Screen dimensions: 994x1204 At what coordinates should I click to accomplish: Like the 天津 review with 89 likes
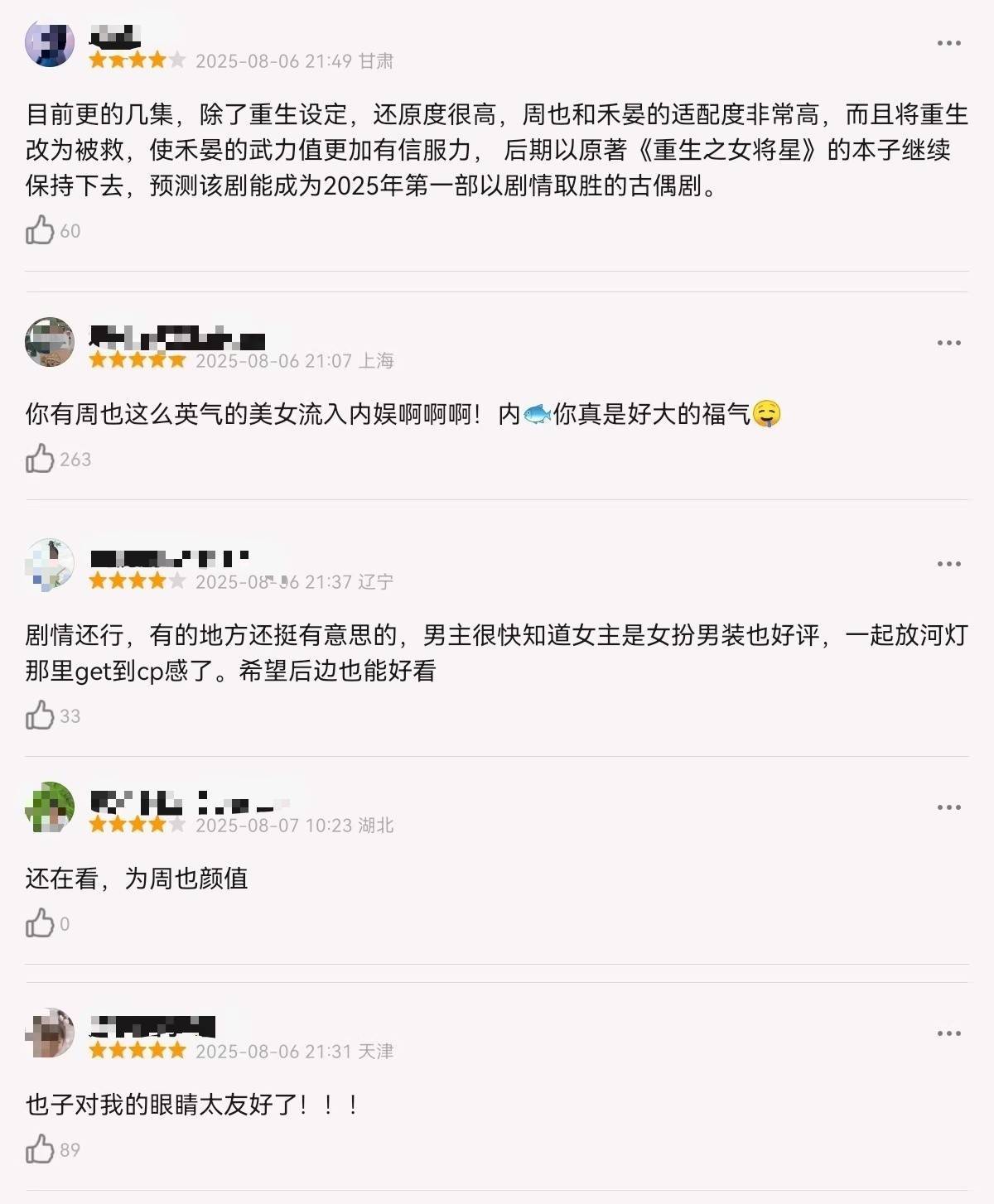40,1149
